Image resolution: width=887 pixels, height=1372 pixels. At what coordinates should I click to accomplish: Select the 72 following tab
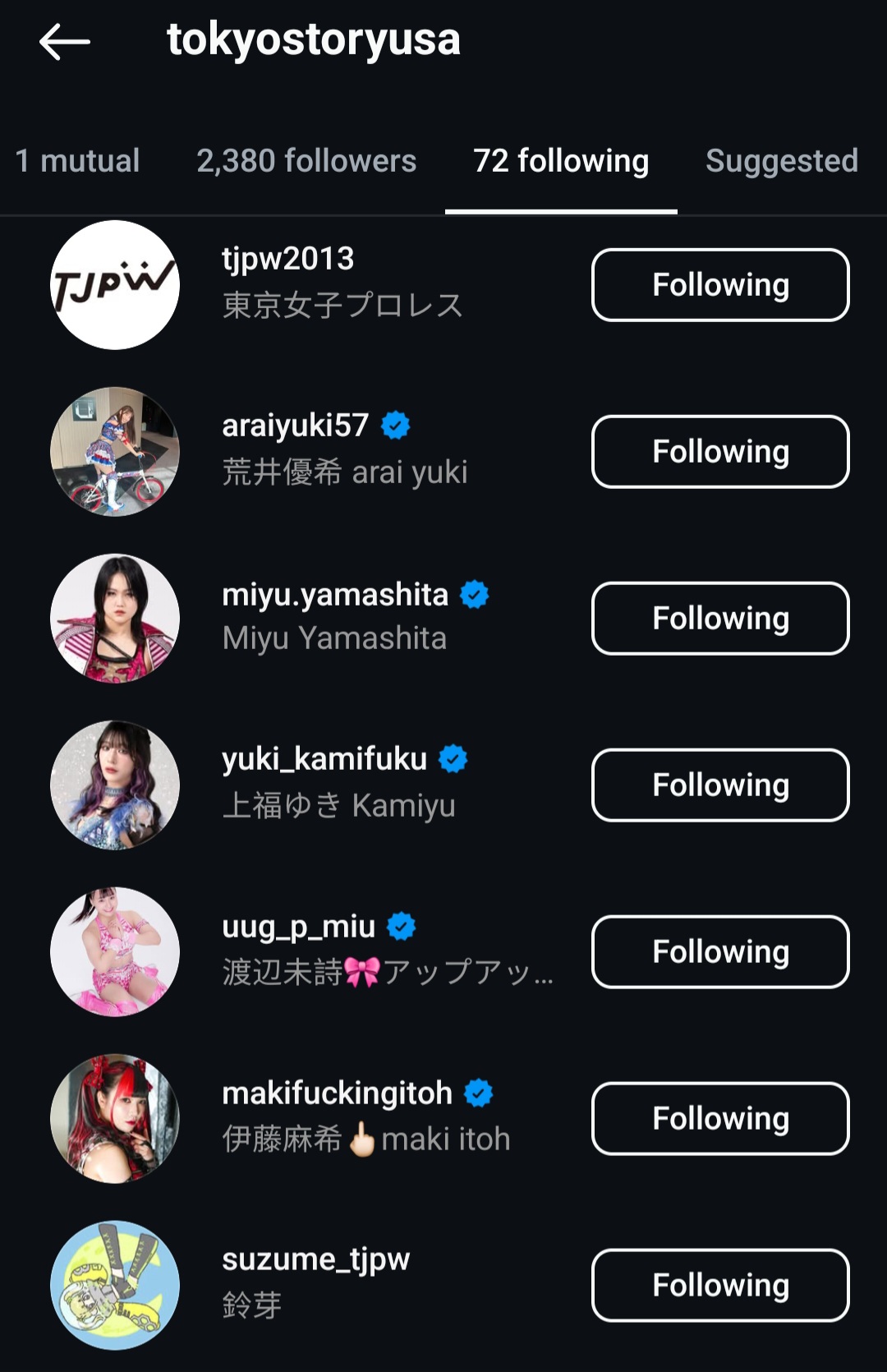click(x=561, y=161)
